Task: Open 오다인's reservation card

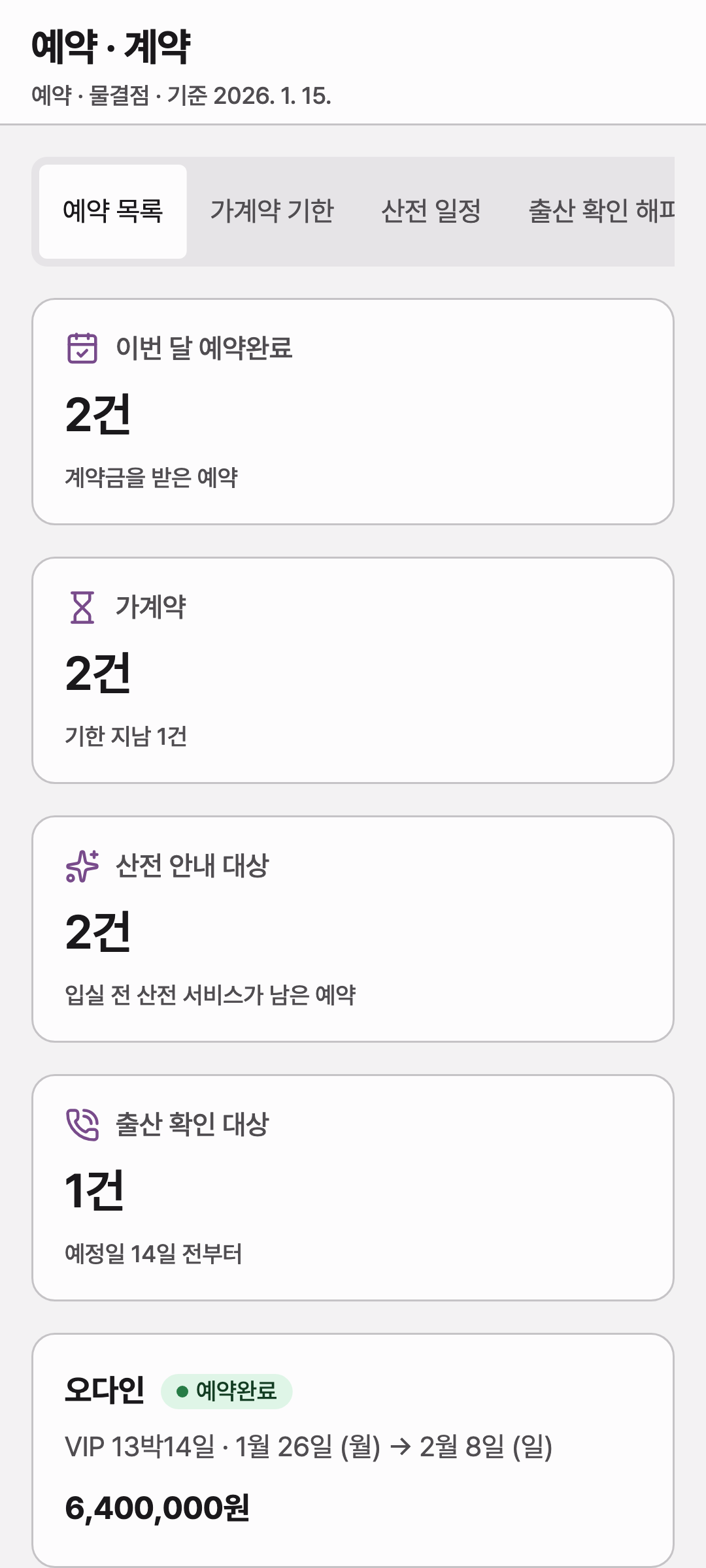Action: [353, 1450]
